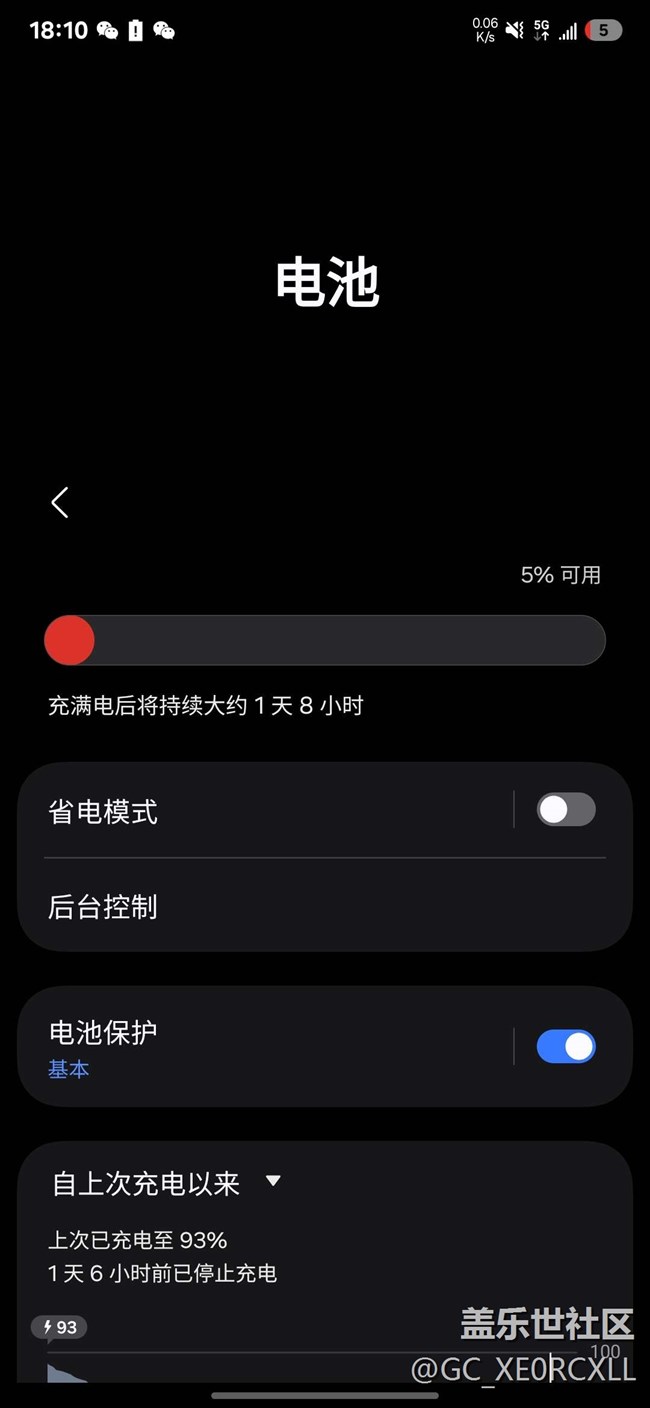Turn off the 电池保护 switch
650x1408 pixels.
(566, 1047)
